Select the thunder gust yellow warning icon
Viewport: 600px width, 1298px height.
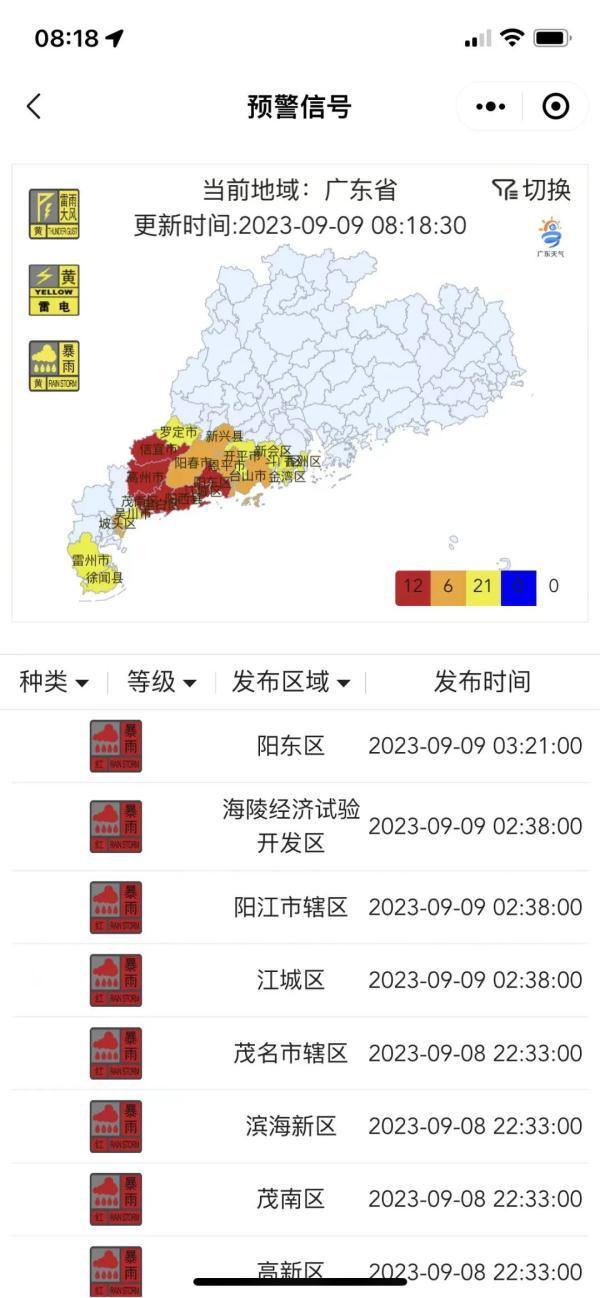(54, 214)
